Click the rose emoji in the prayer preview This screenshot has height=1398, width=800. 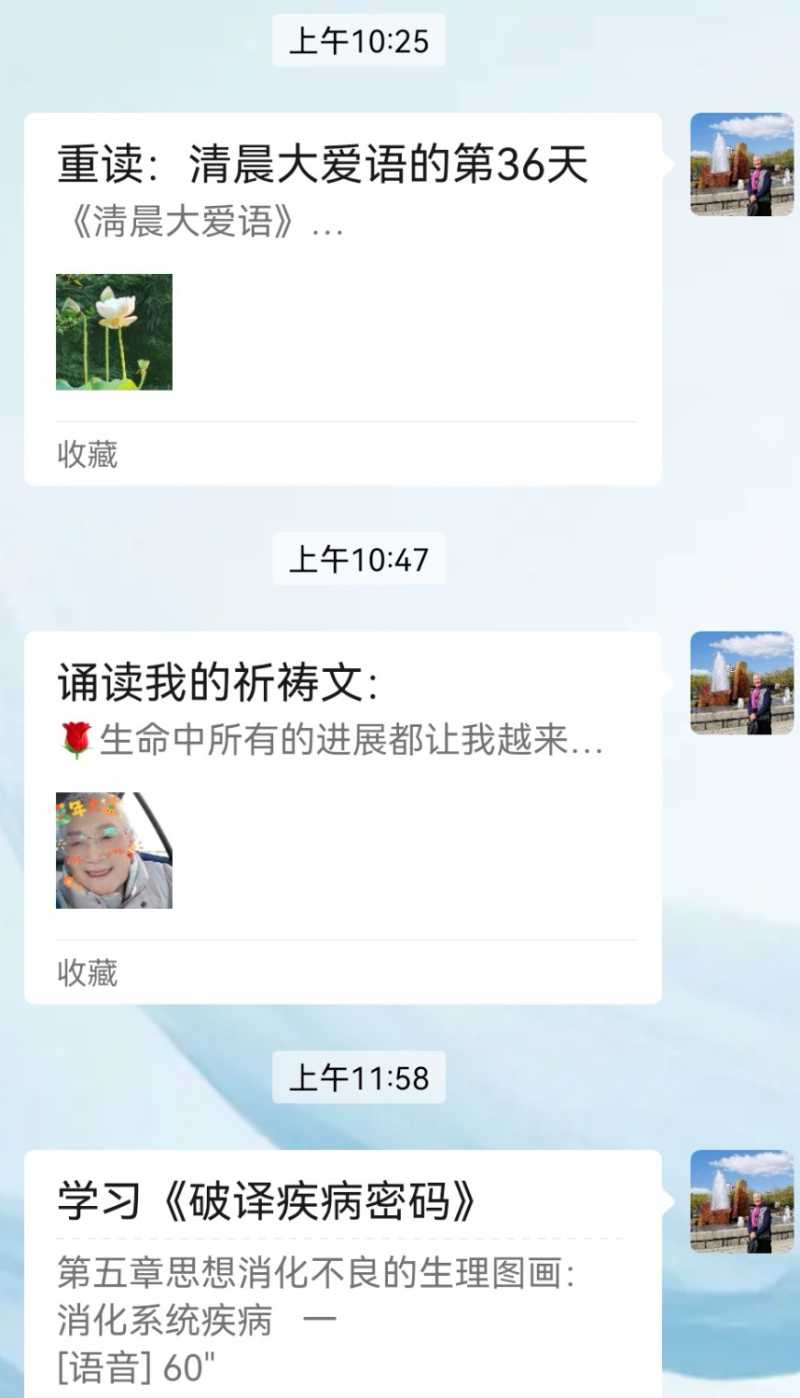click(x=75, y=739)
